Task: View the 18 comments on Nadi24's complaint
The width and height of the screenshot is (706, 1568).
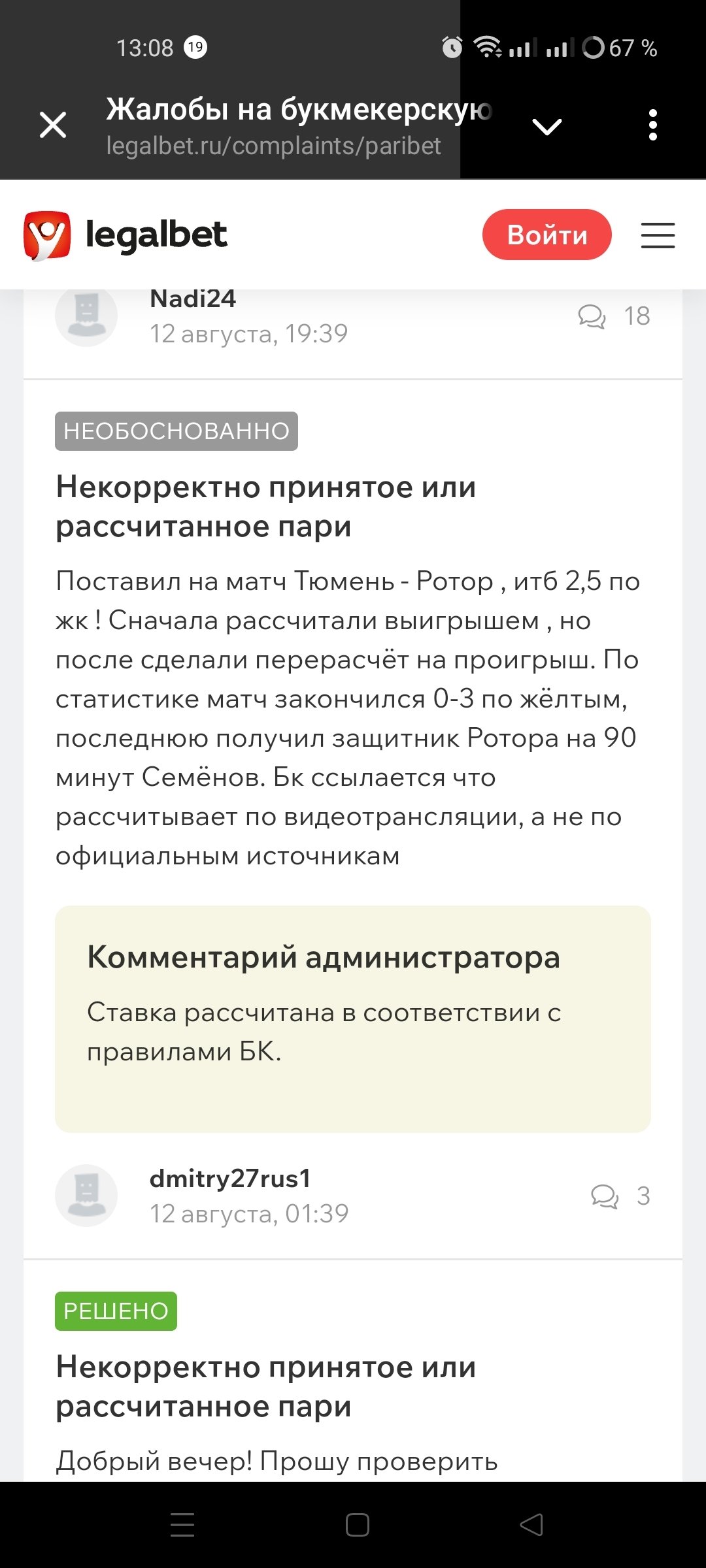Action: 614,316
